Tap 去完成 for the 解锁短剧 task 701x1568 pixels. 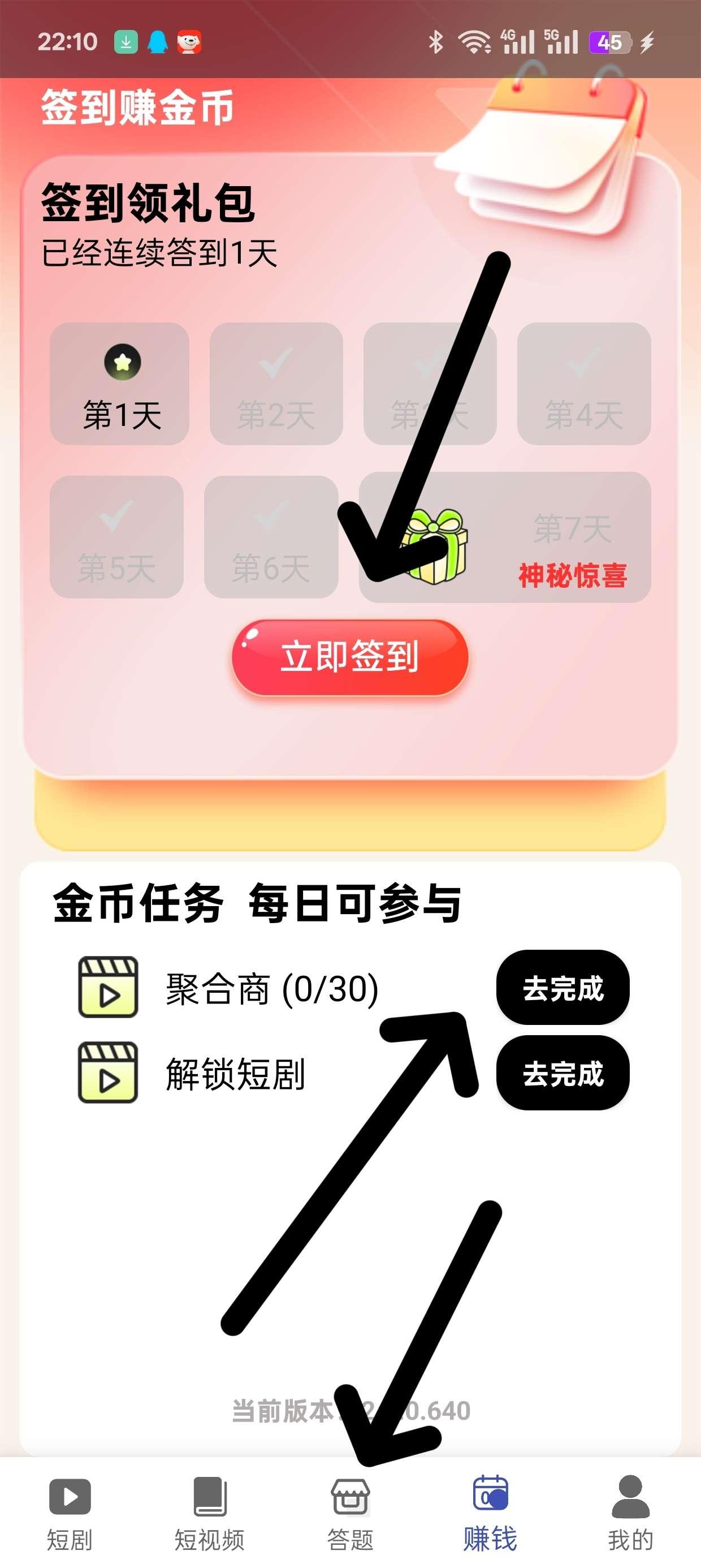tap(563, 1073)
